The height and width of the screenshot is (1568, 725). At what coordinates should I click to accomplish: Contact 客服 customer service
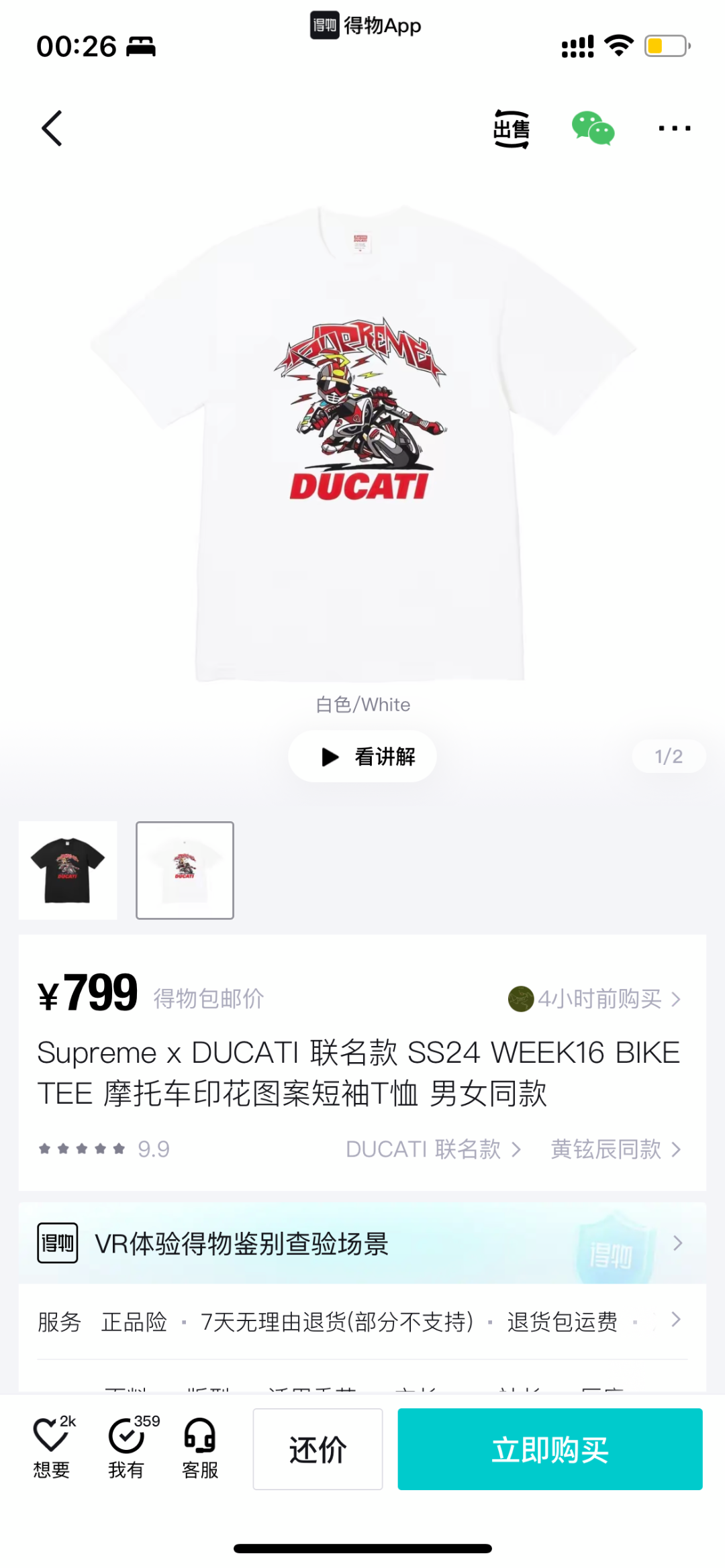point(200,1448)
